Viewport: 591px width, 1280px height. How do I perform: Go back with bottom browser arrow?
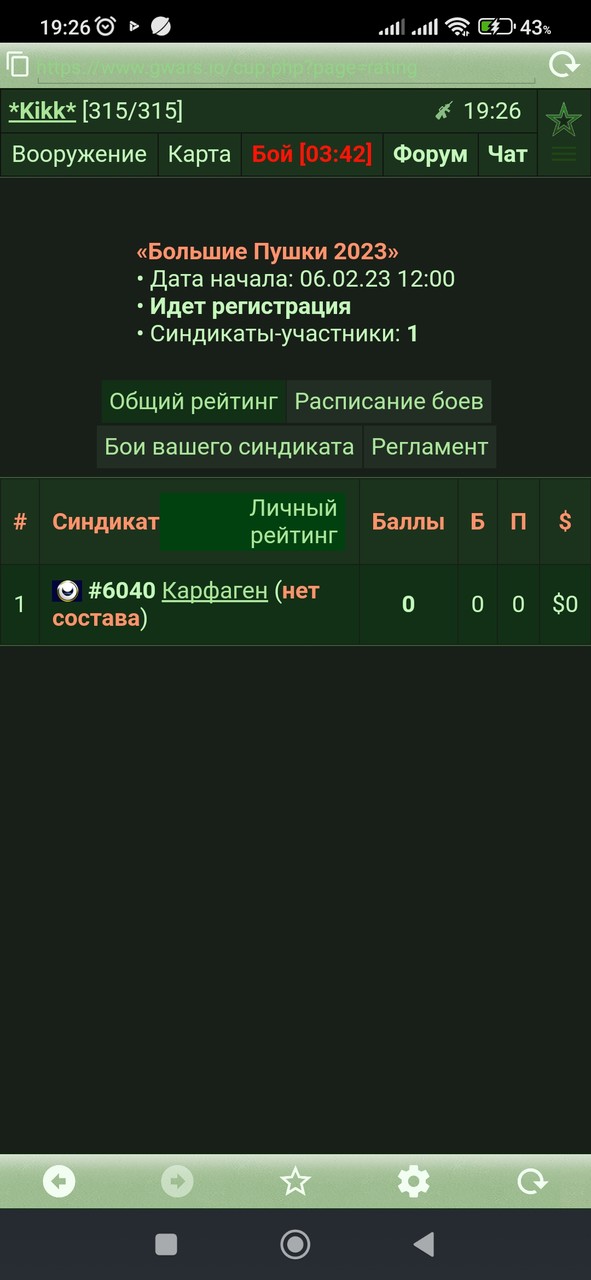(x=59, y=1182)
